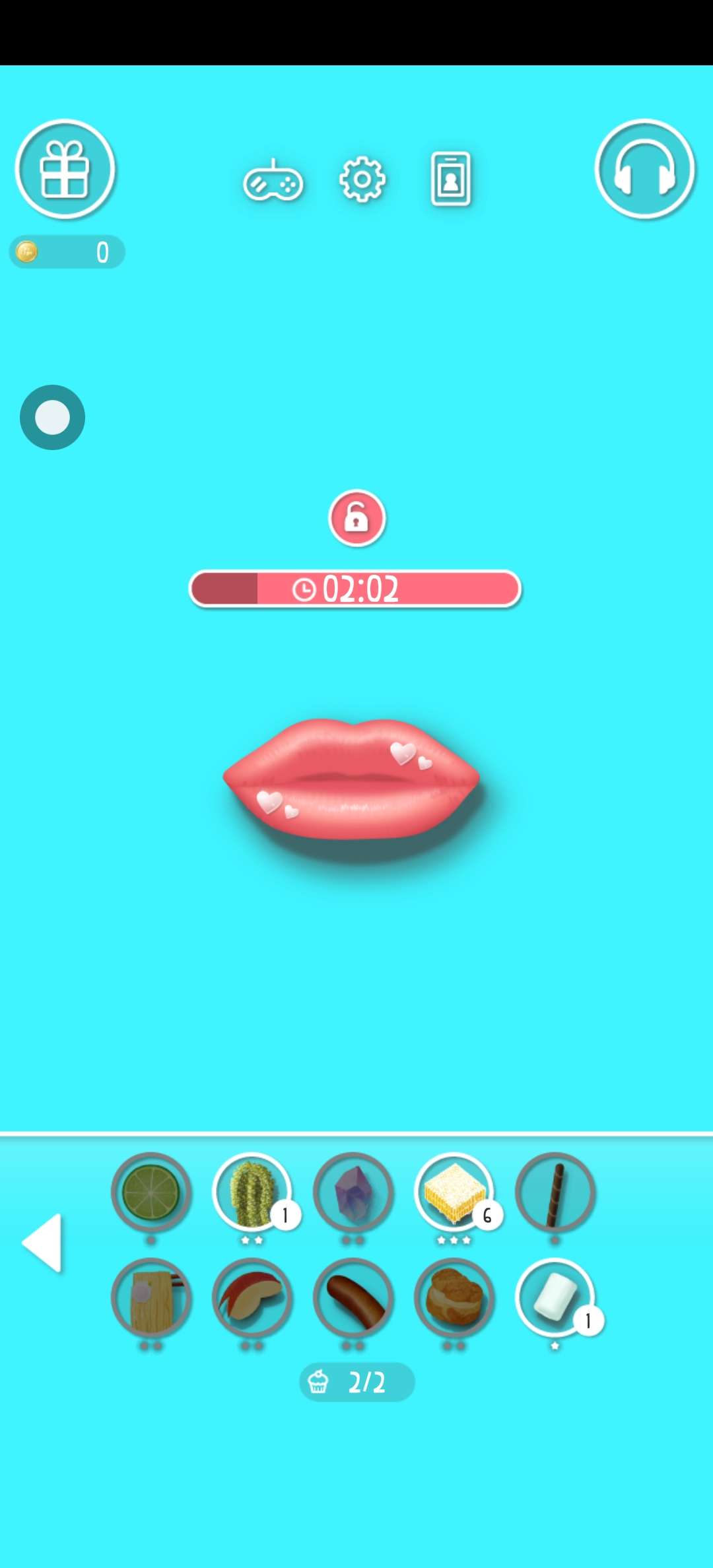Open the game controller menu
The image size is (713, 1568).
click(273, 181)
